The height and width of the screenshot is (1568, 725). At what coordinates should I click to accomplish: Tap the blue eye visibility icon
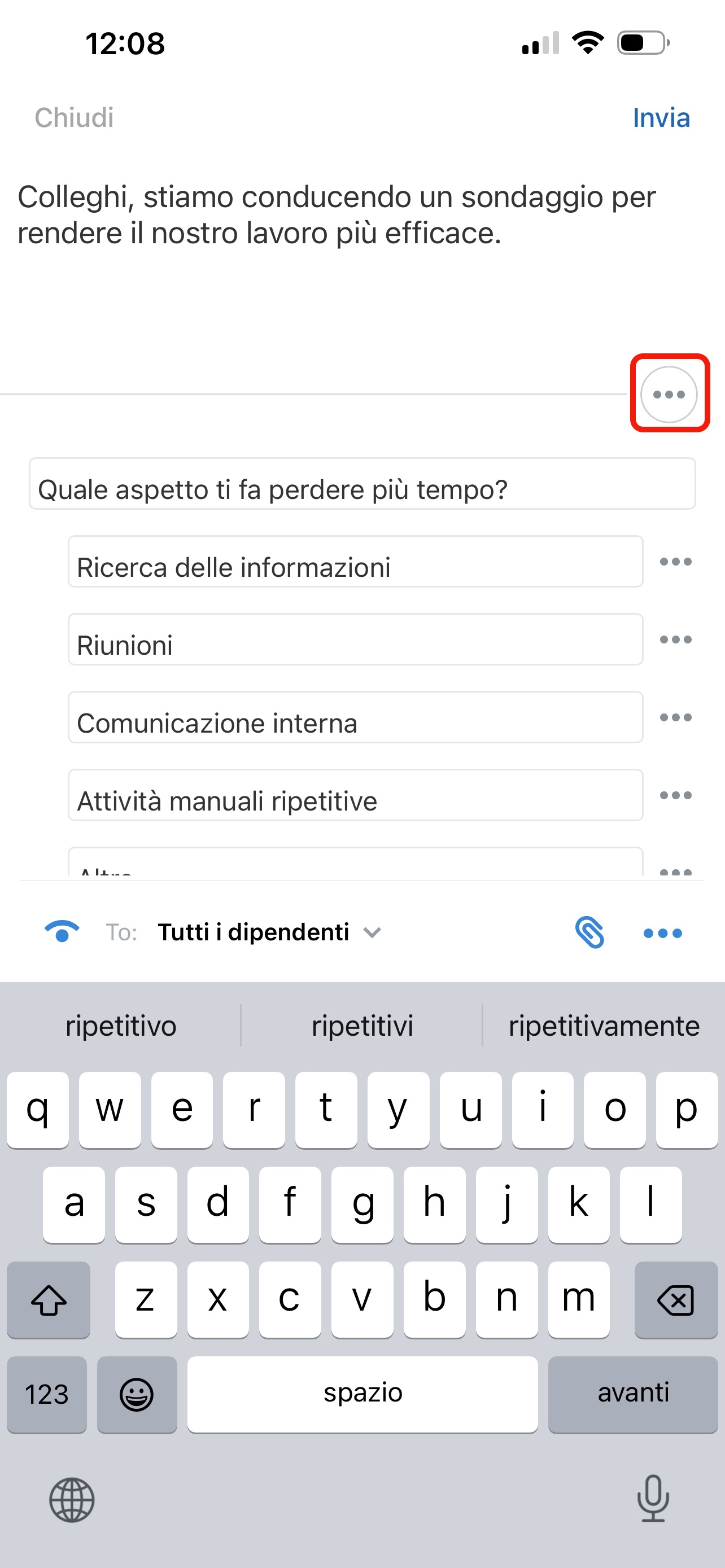coord(62,932)
